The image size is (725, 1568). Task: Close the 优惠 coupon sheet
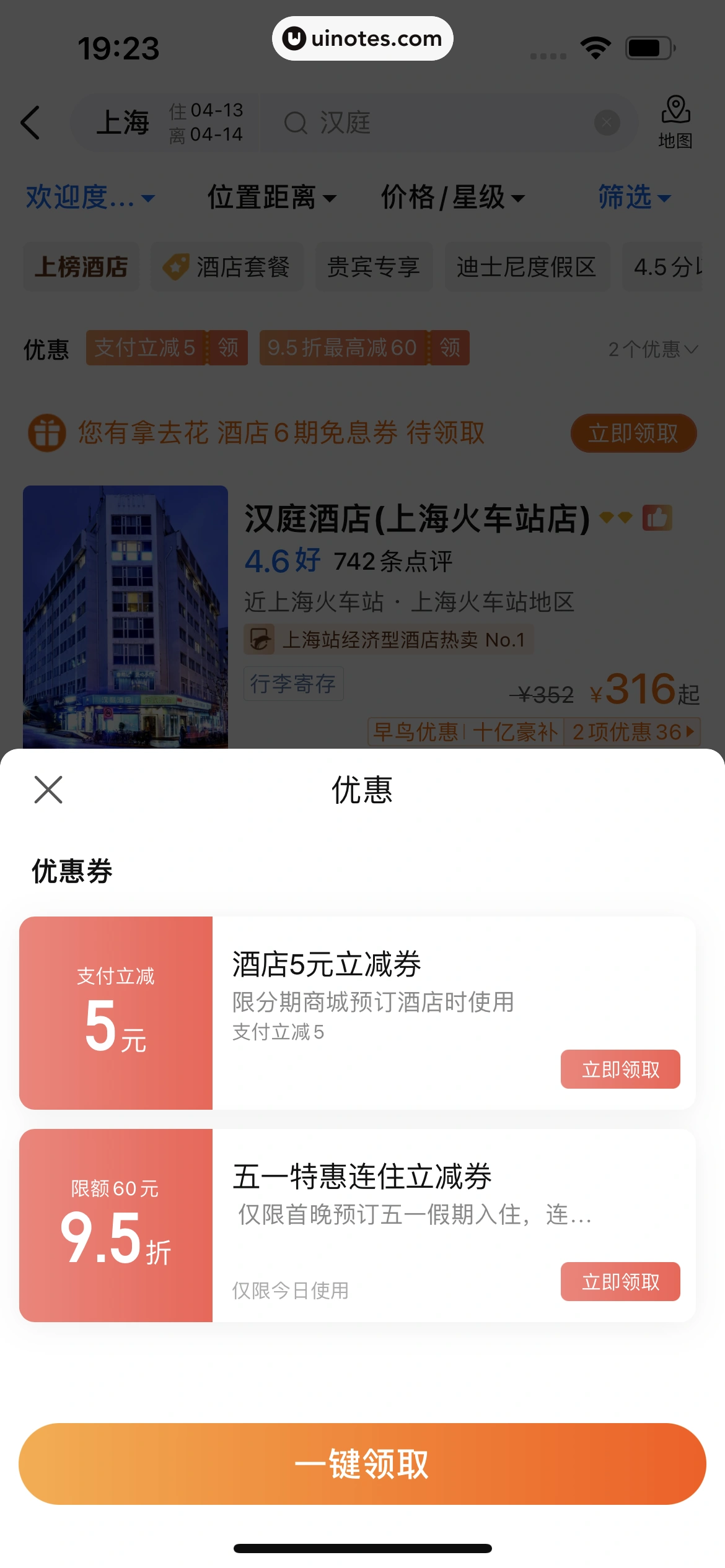[48, 790]
